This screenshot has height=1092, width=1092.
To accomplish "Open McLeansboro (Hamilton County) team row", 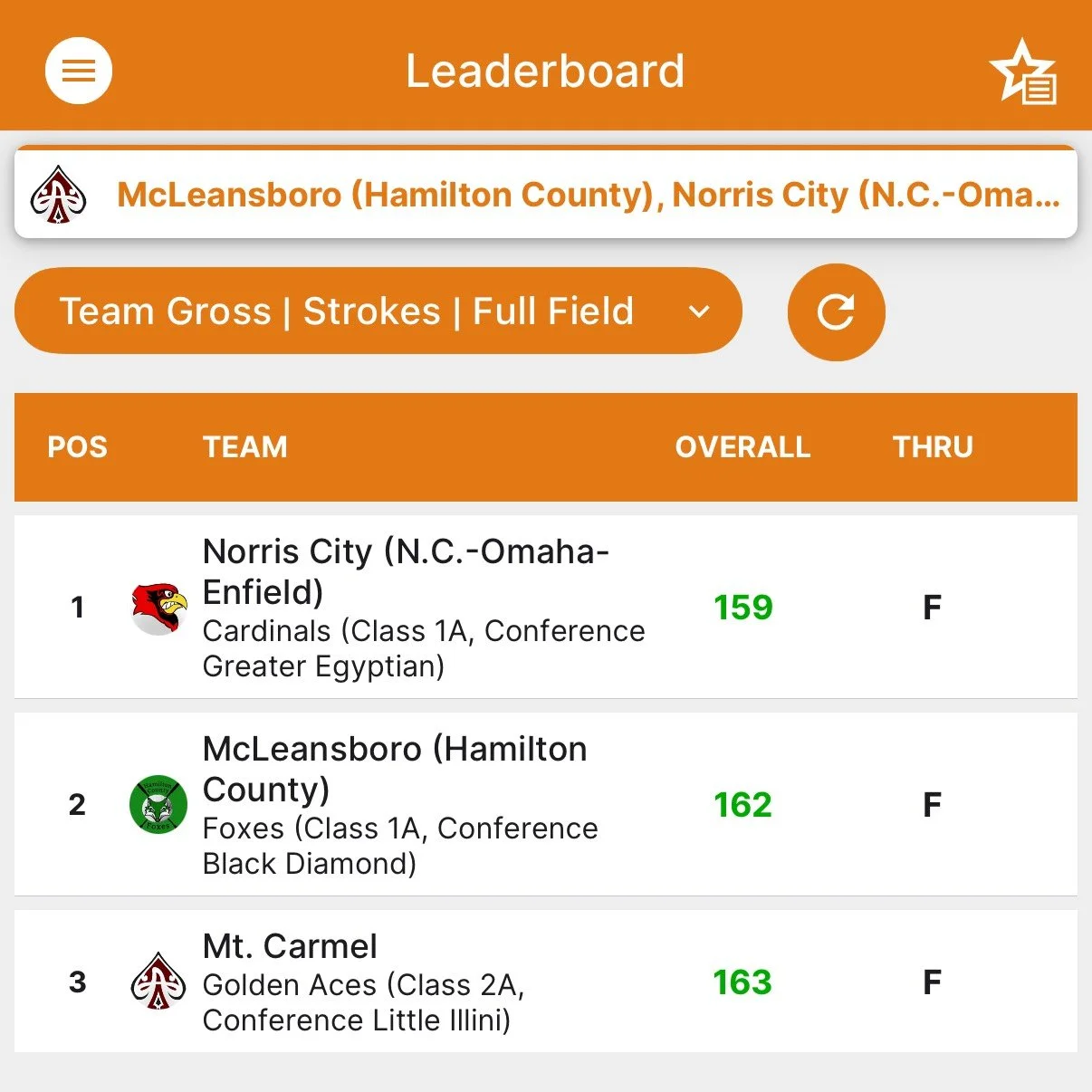I will tap(546, 804).
